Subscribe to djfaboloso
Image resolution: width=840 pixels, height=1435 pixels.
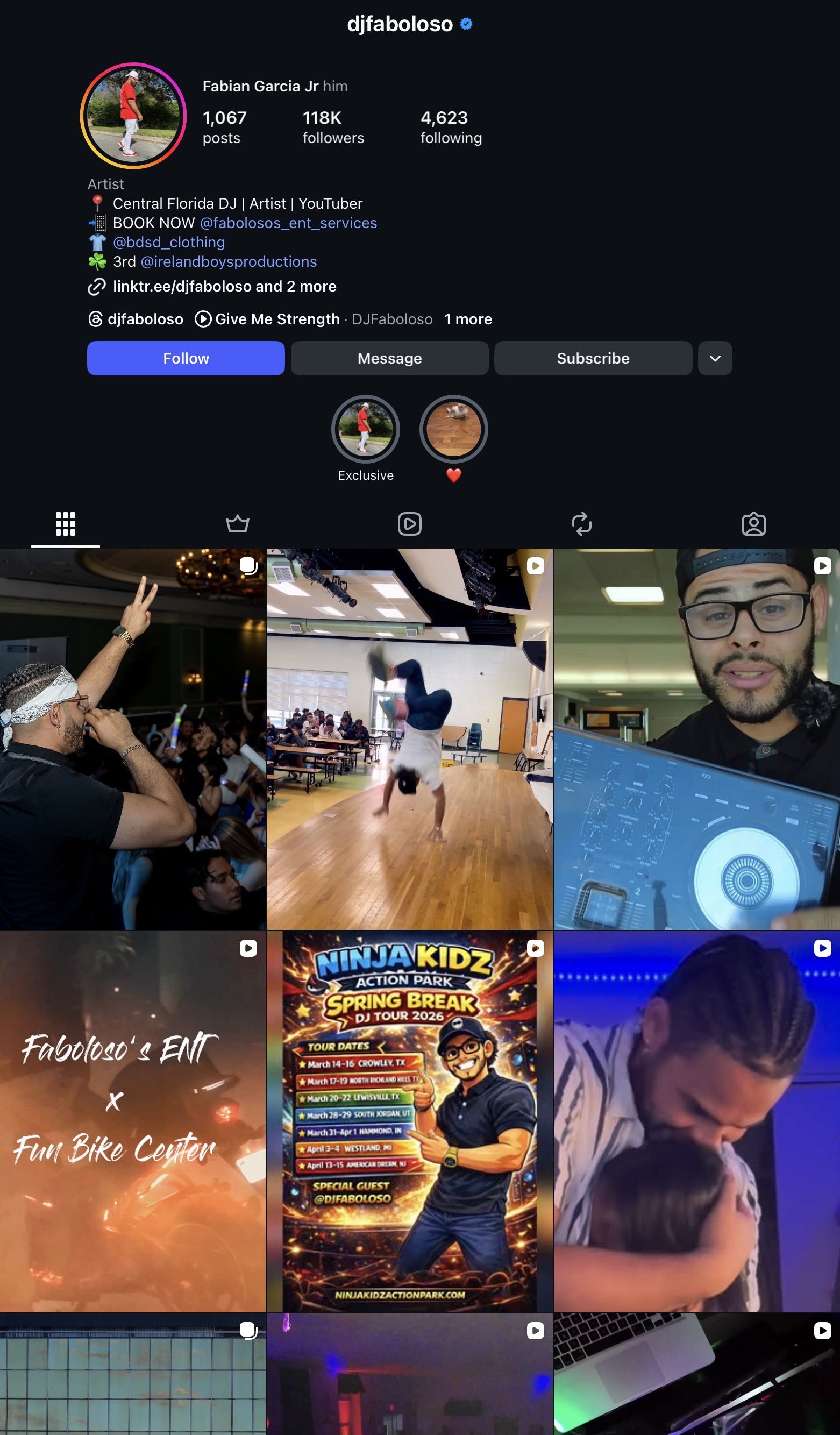click(593, 358)
